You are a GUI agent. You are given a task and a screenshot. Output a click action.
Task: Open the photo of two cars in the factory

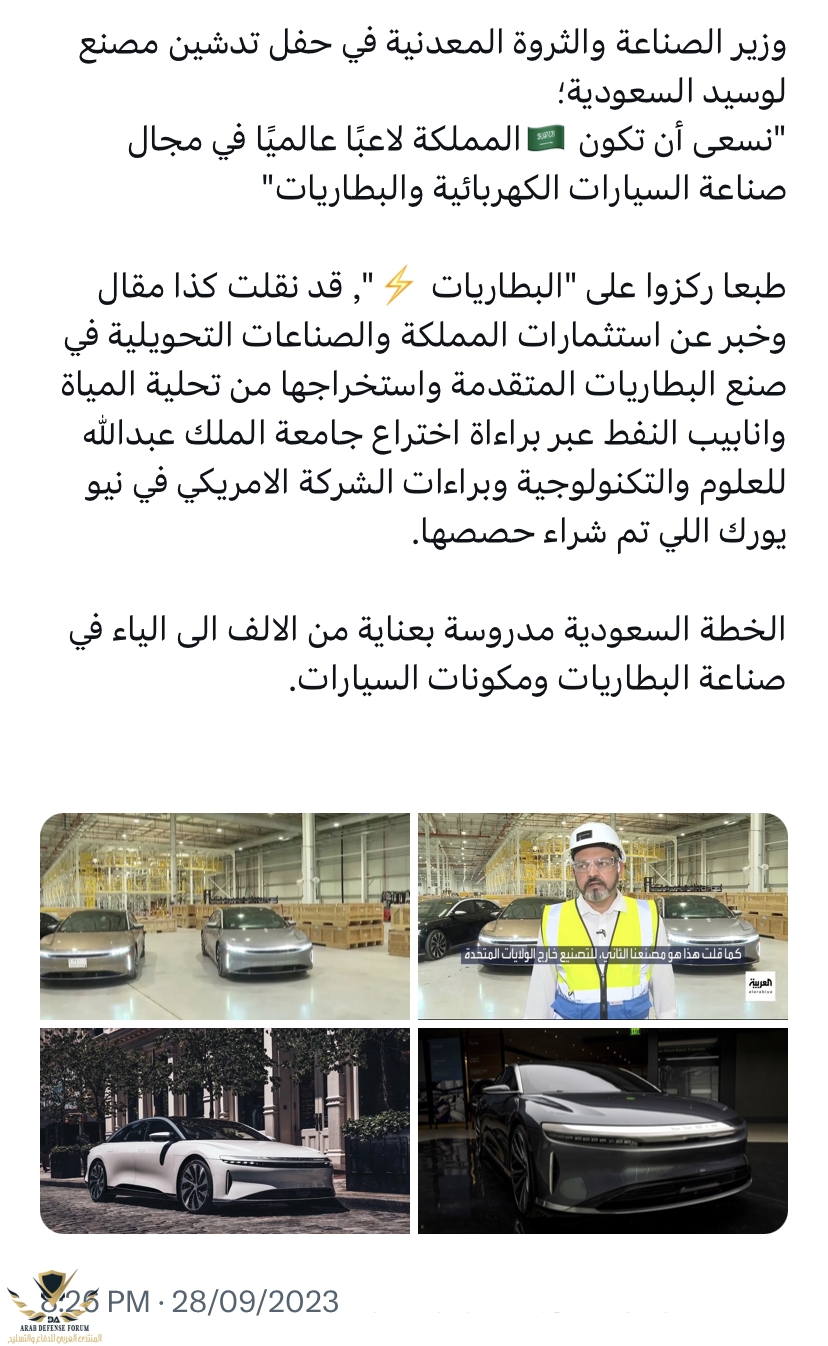pos(225,915)
